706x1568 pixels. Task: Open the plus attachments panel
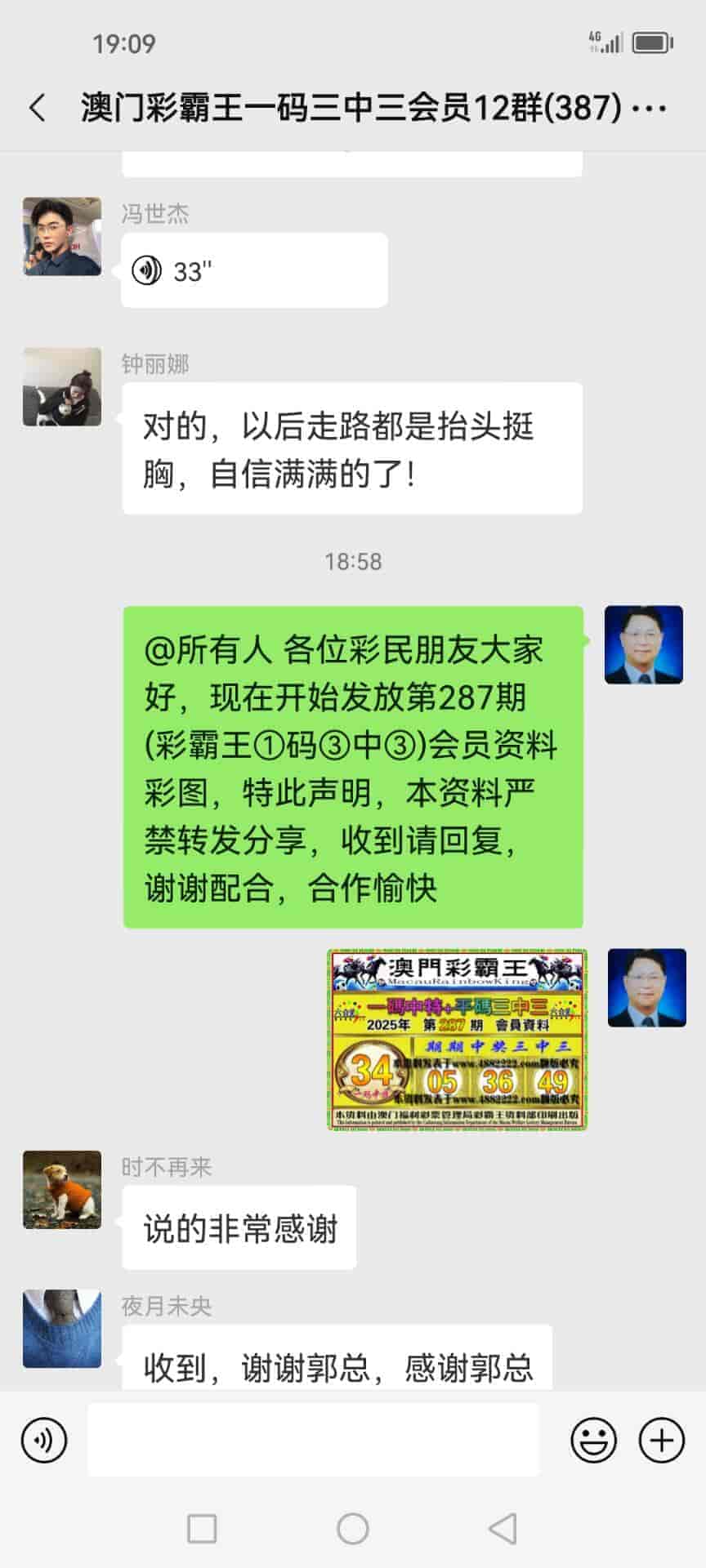pyautogui.click(x=661, y=1440)
